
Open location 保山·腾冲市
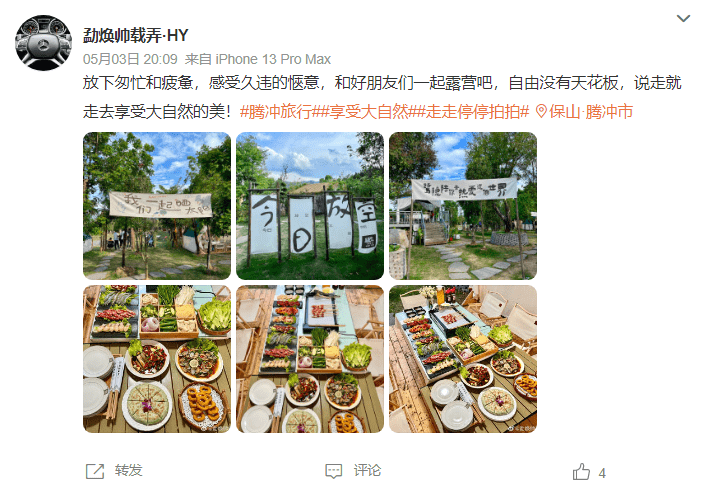pyautogui.click(x=585, y=111)
